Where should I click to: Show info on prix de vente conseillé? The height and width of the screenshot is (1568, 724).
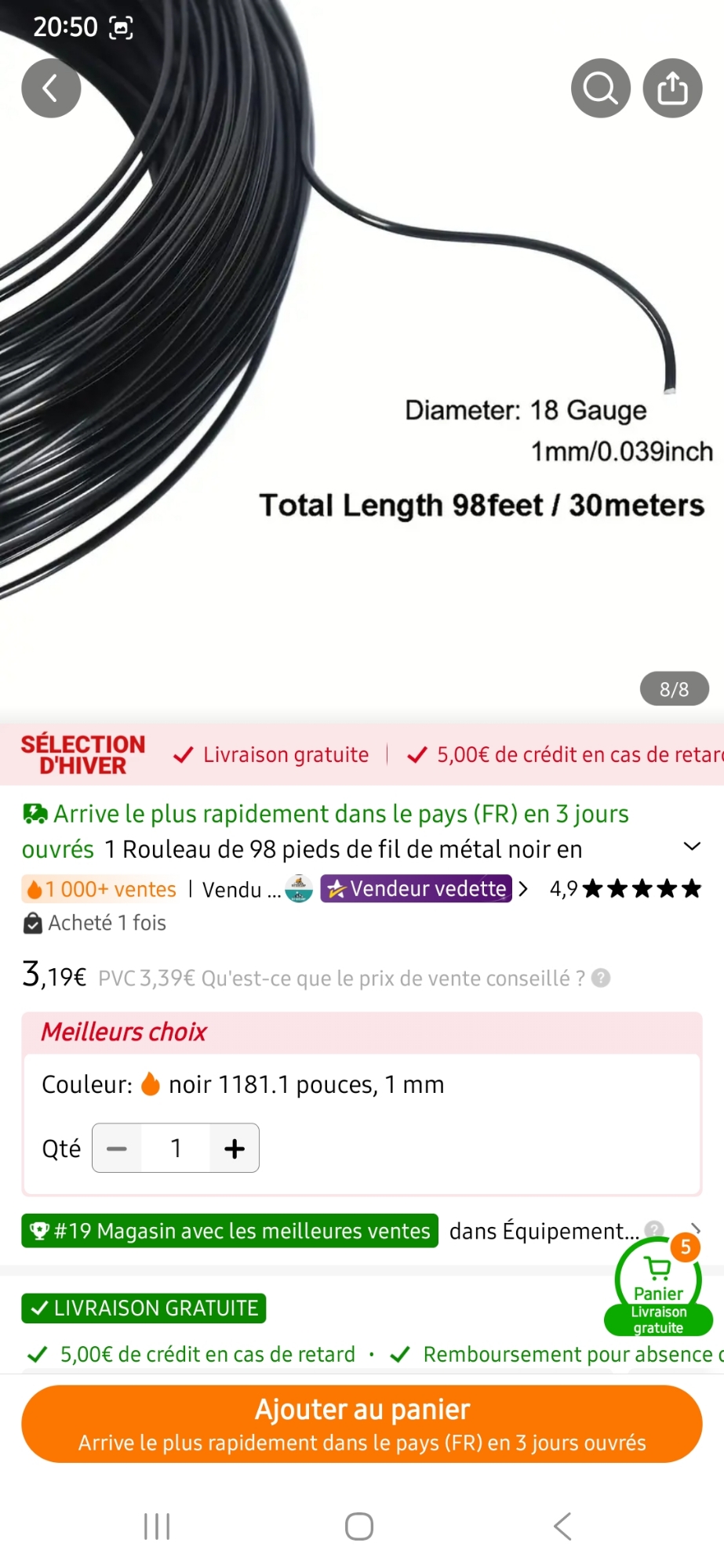coord(601,978)
